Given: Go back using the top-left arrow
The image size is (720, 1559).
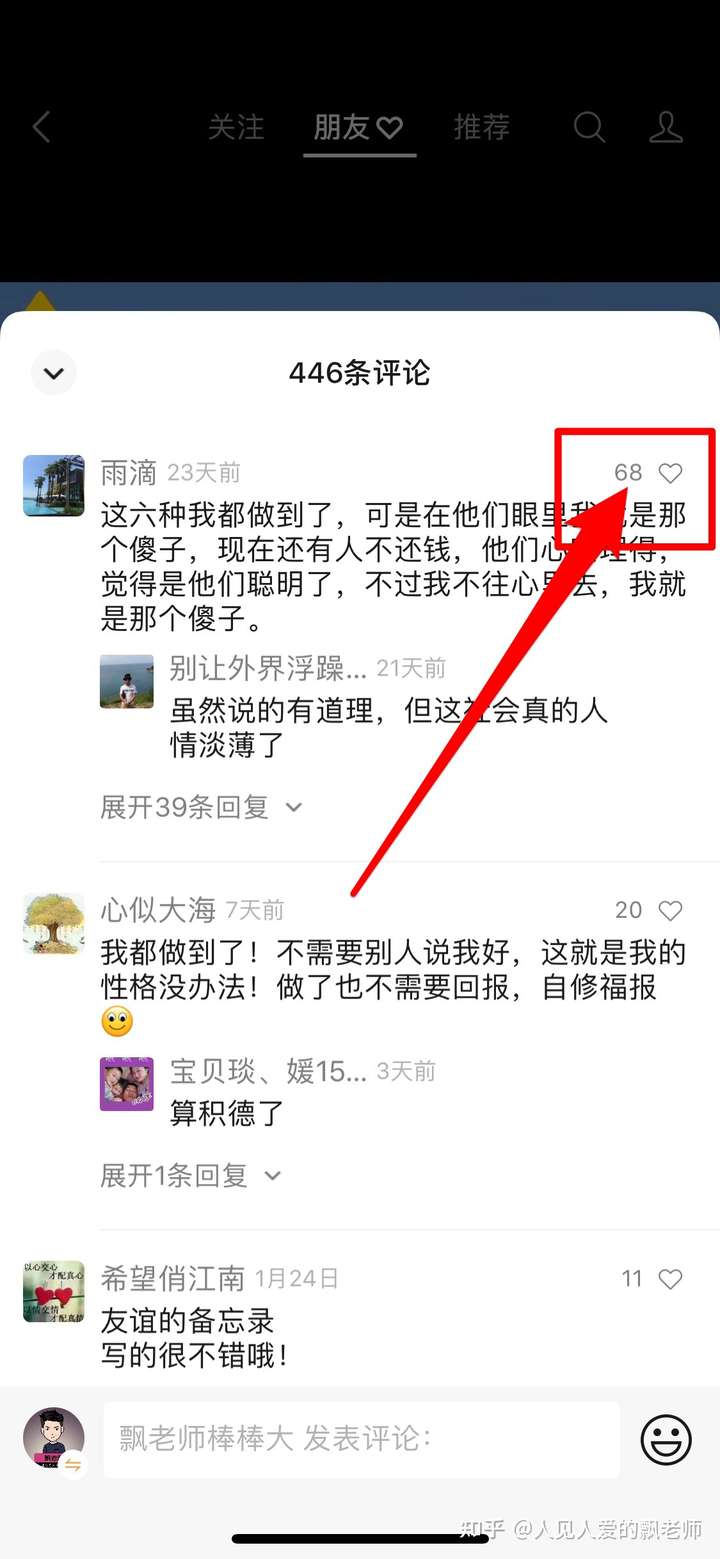Looking at the screenshot, I should (41, 127).
